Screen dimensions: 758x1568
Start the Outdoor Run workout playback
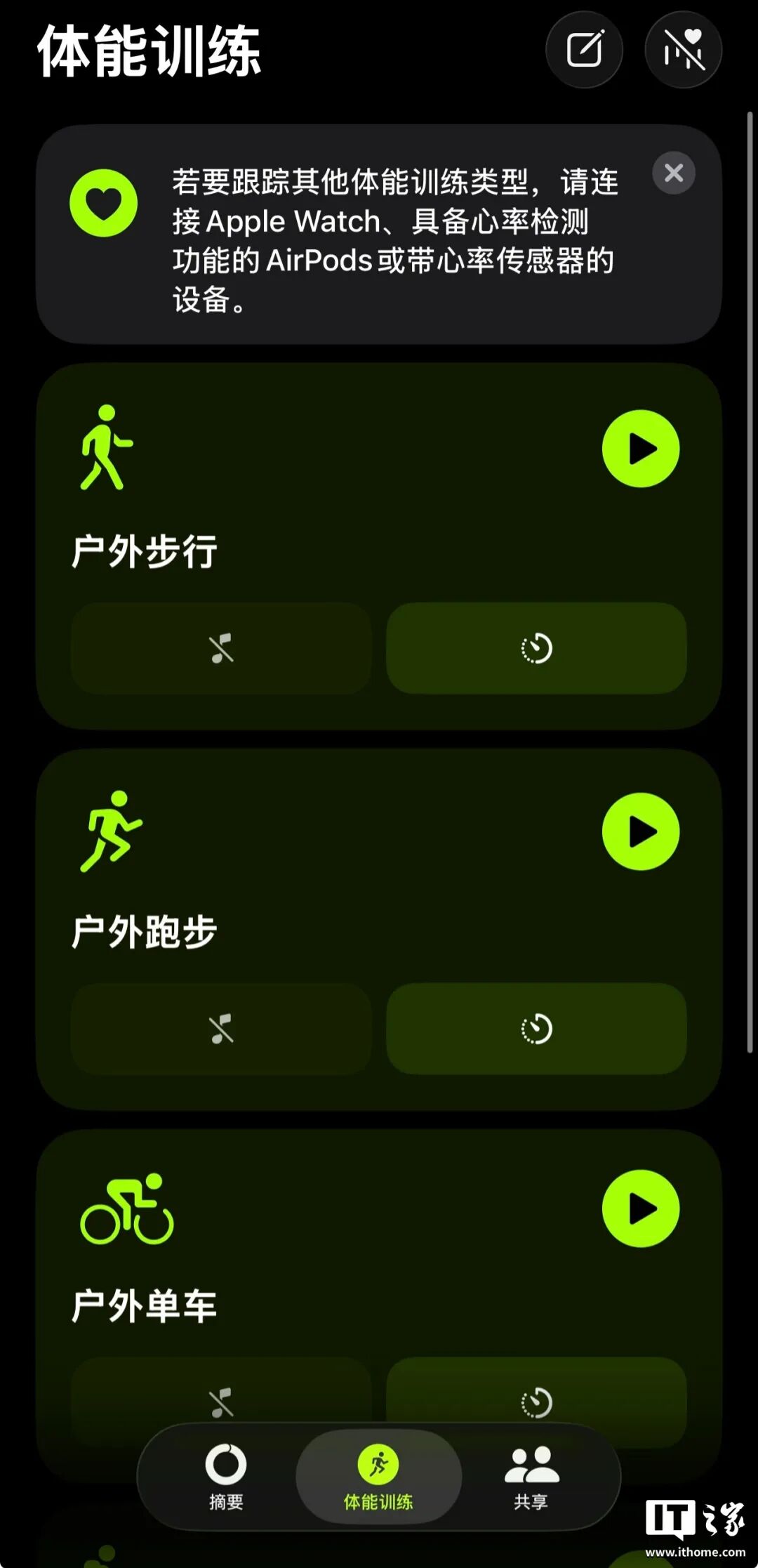coord(641,831)
